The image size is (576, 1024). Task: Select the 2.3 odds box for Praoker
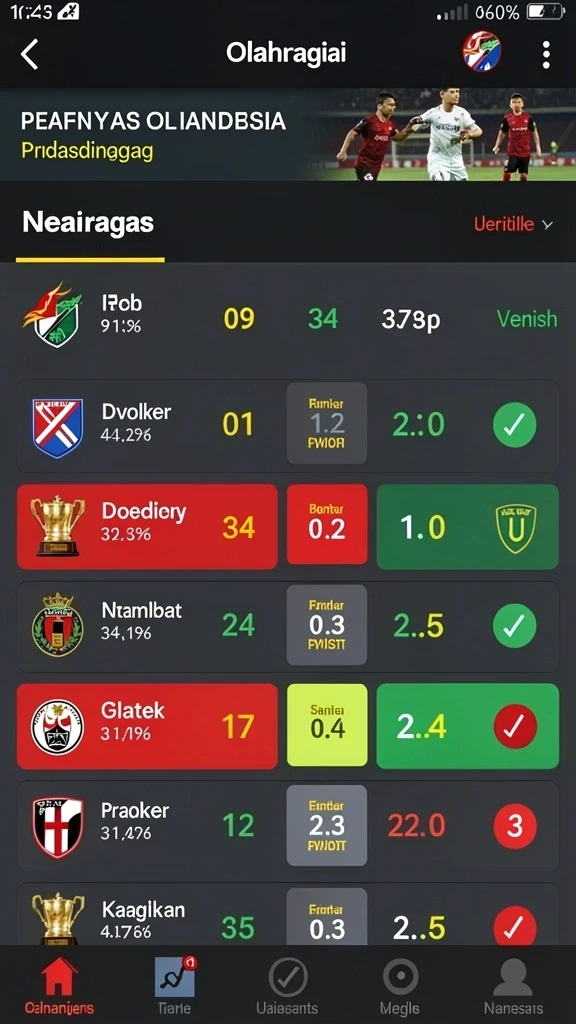[x=327, y=825]
